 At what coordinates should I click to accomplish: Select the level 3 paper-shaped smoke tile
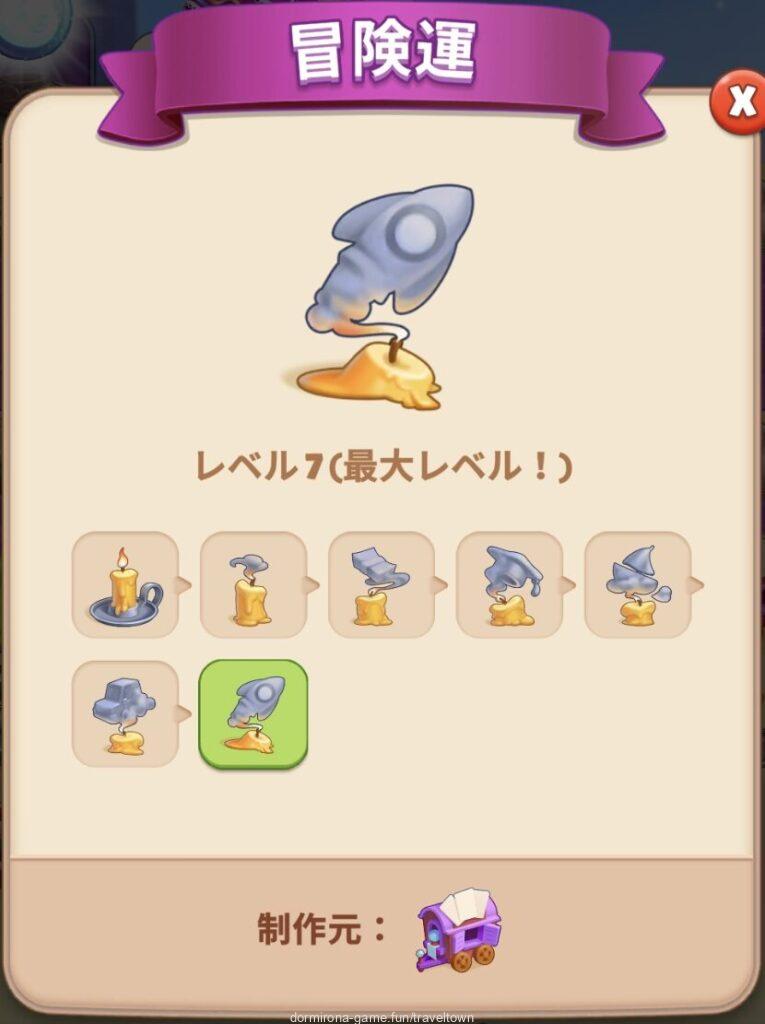[x=381, y=585]
